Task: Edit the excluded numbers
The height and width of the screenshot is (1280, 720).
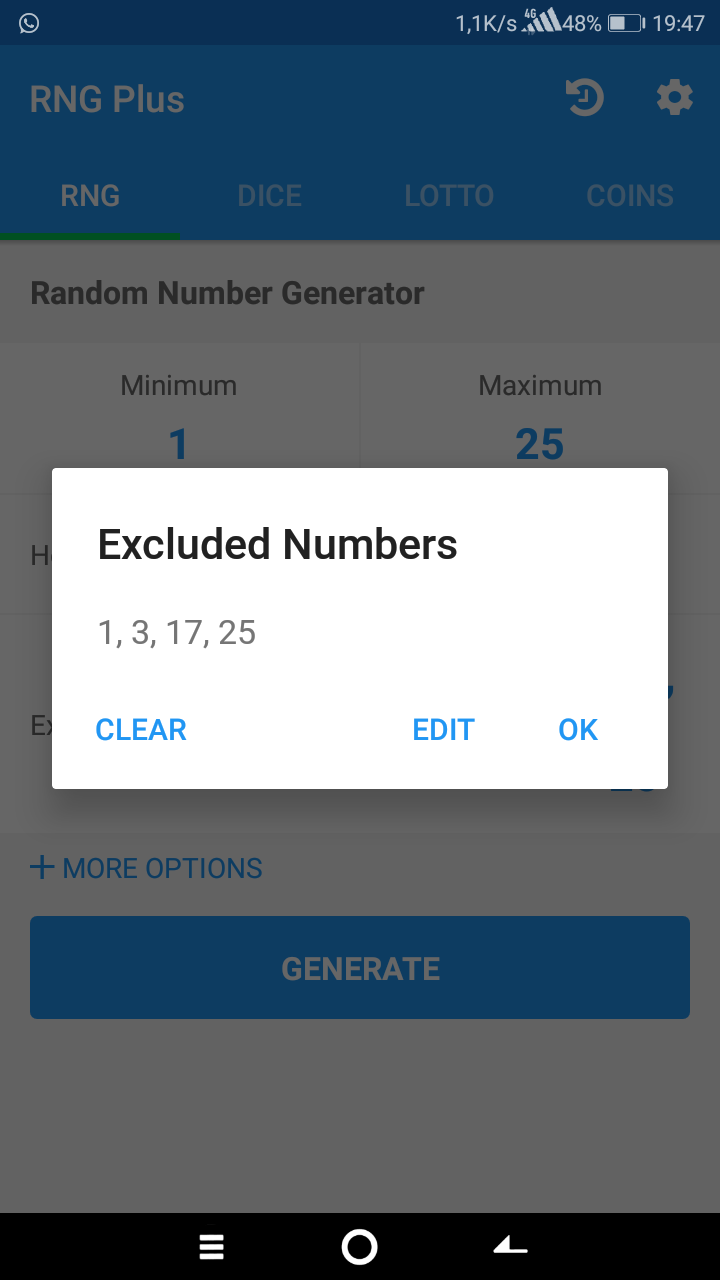Action: tap(443, 730)
